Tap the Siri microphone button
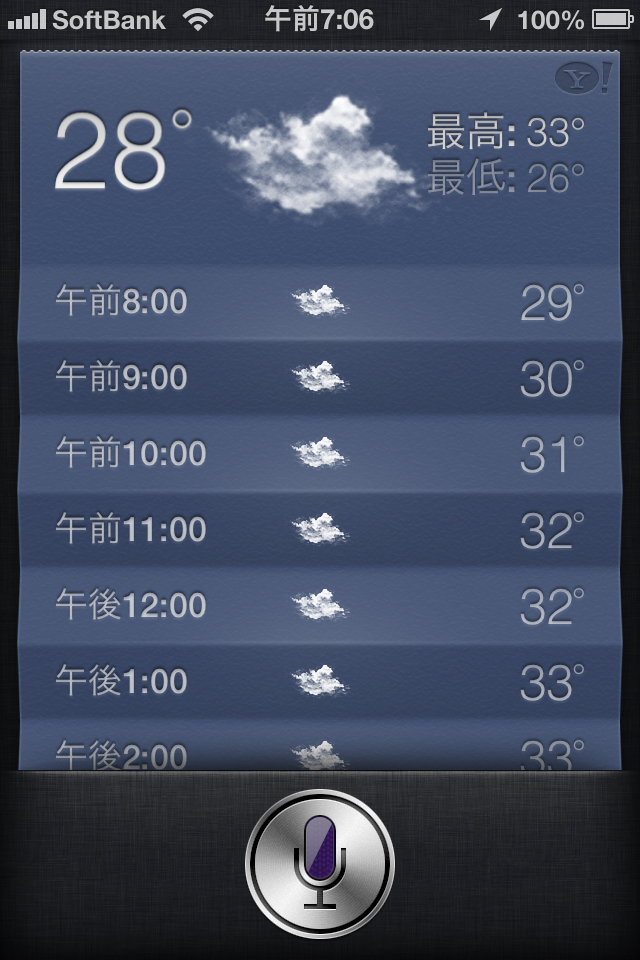 [320, 861]
